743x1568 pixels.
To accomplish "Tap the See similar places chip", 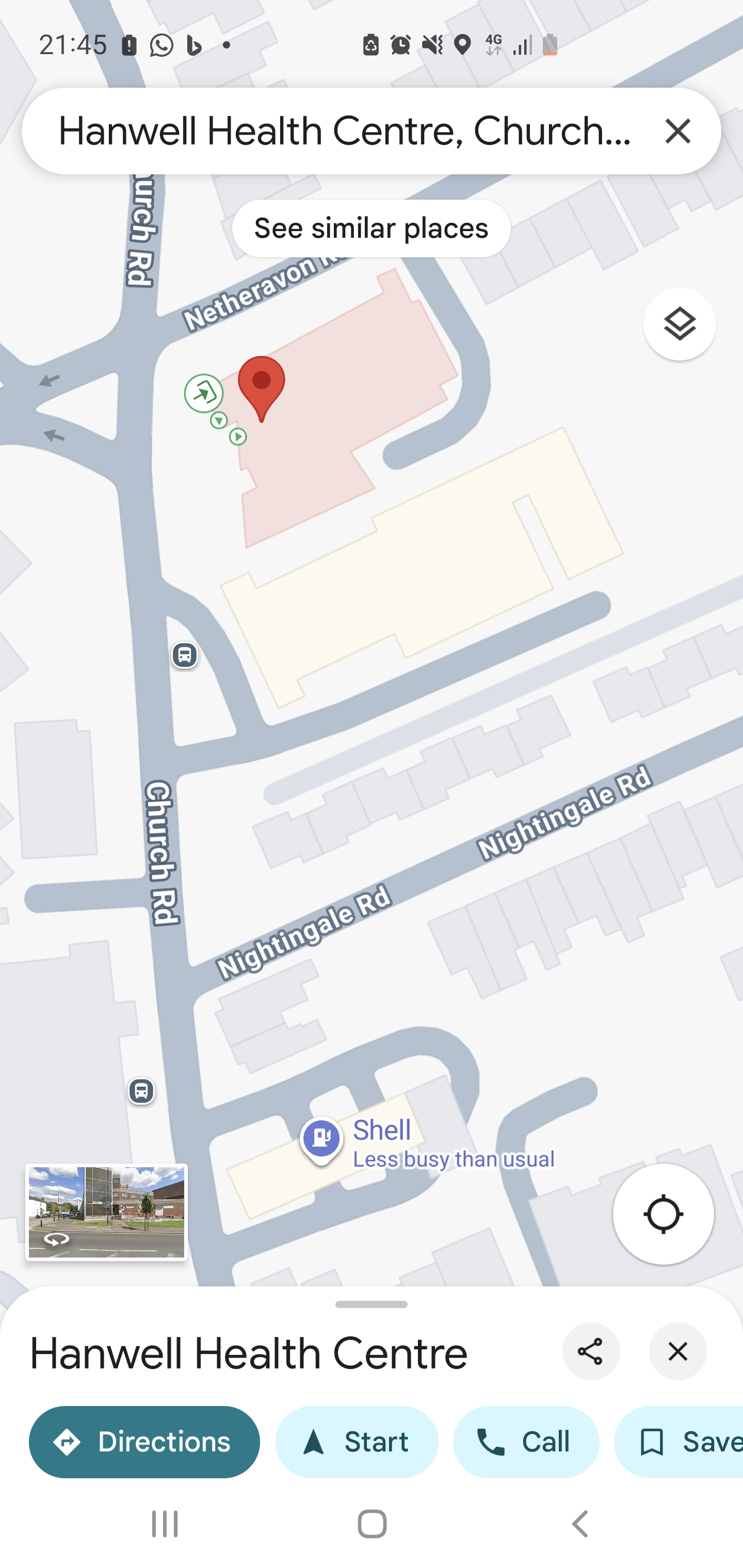I will pyautogui.click(x=371, y=228).
